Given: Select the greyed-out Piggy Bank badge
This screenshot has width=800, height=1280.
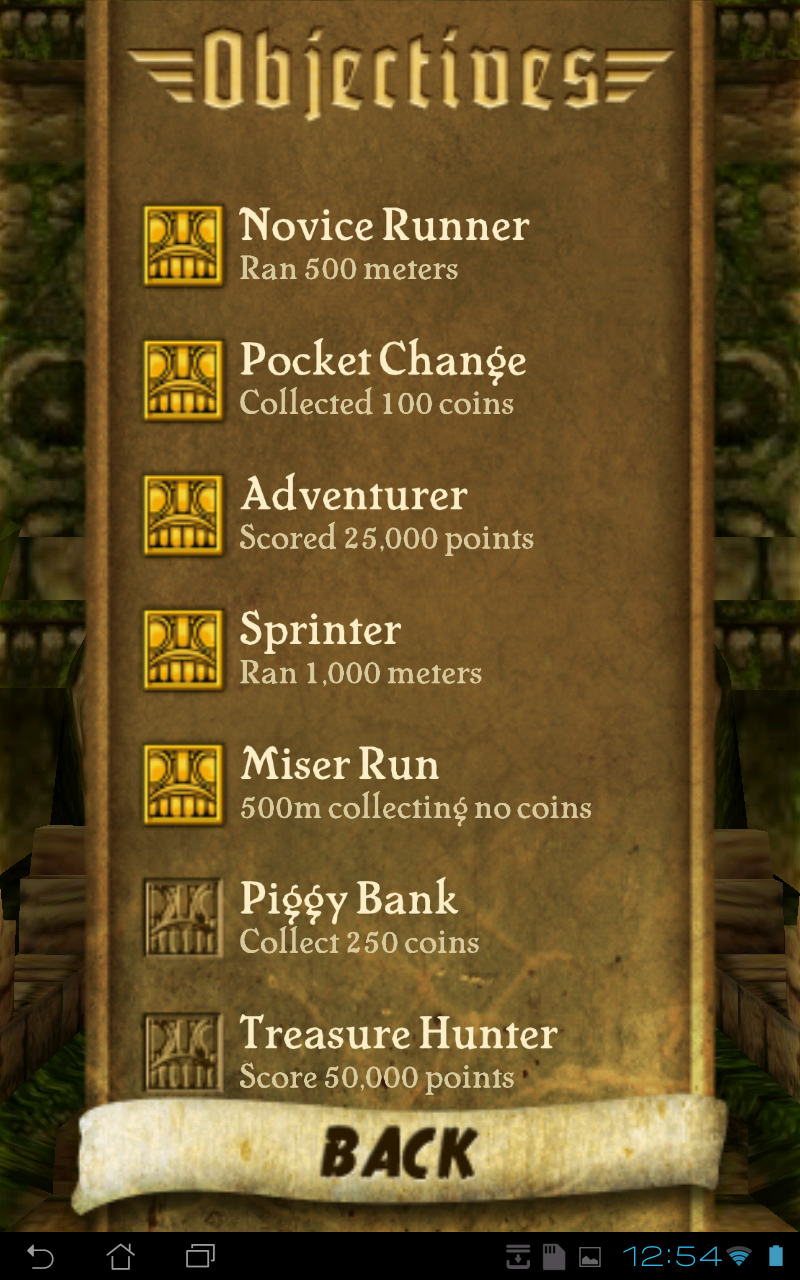Looking at the screenshot, I should click(183, 918).
